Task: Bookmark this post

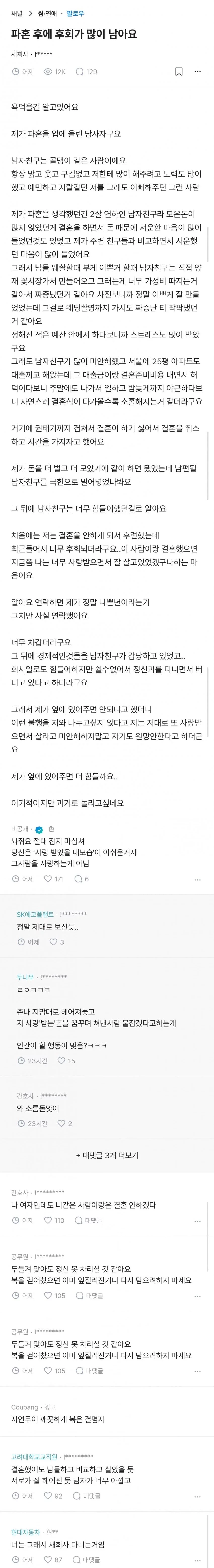Action: tap(179, 72)
